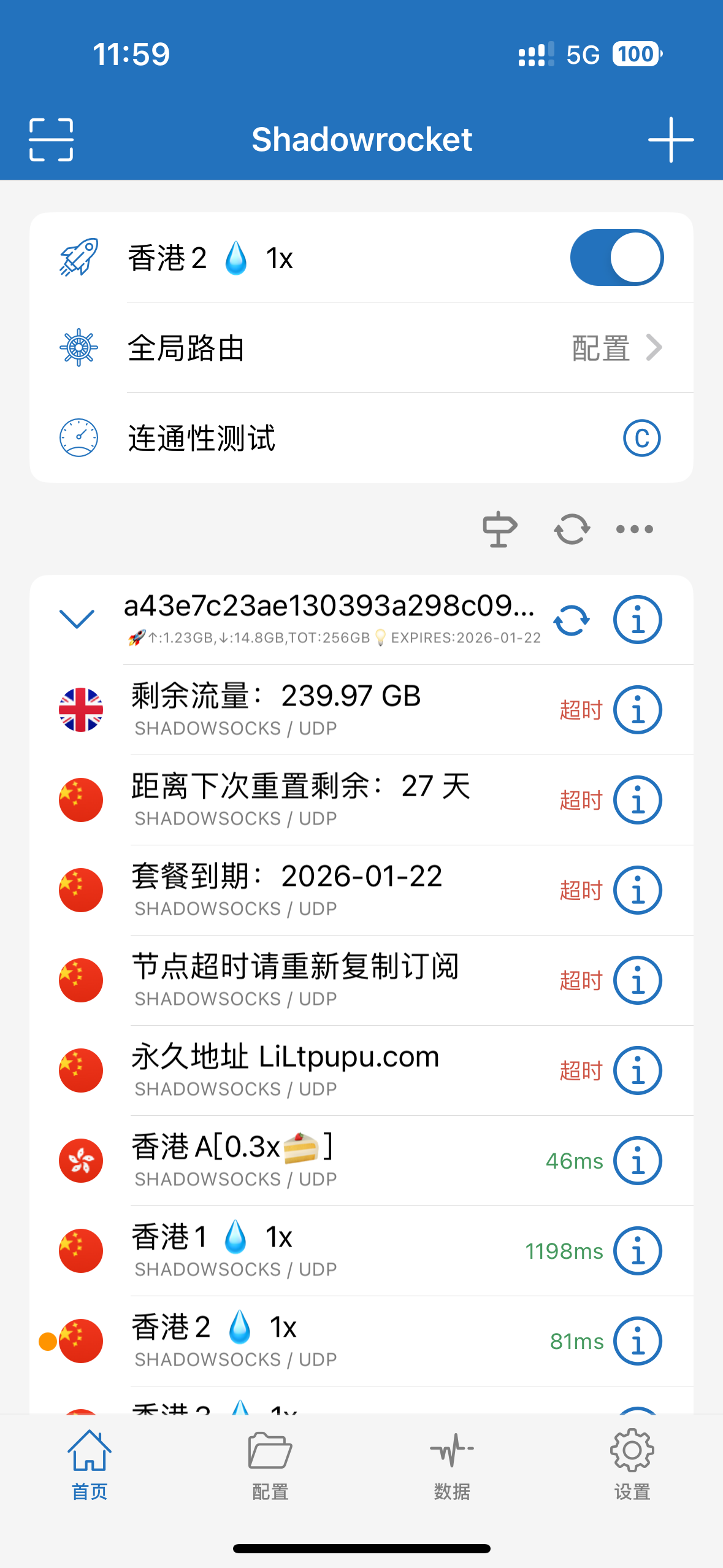Show info for the 香港 2 1x node
Viewport: 723px width, 1568px height.
tap(638, 1341)
